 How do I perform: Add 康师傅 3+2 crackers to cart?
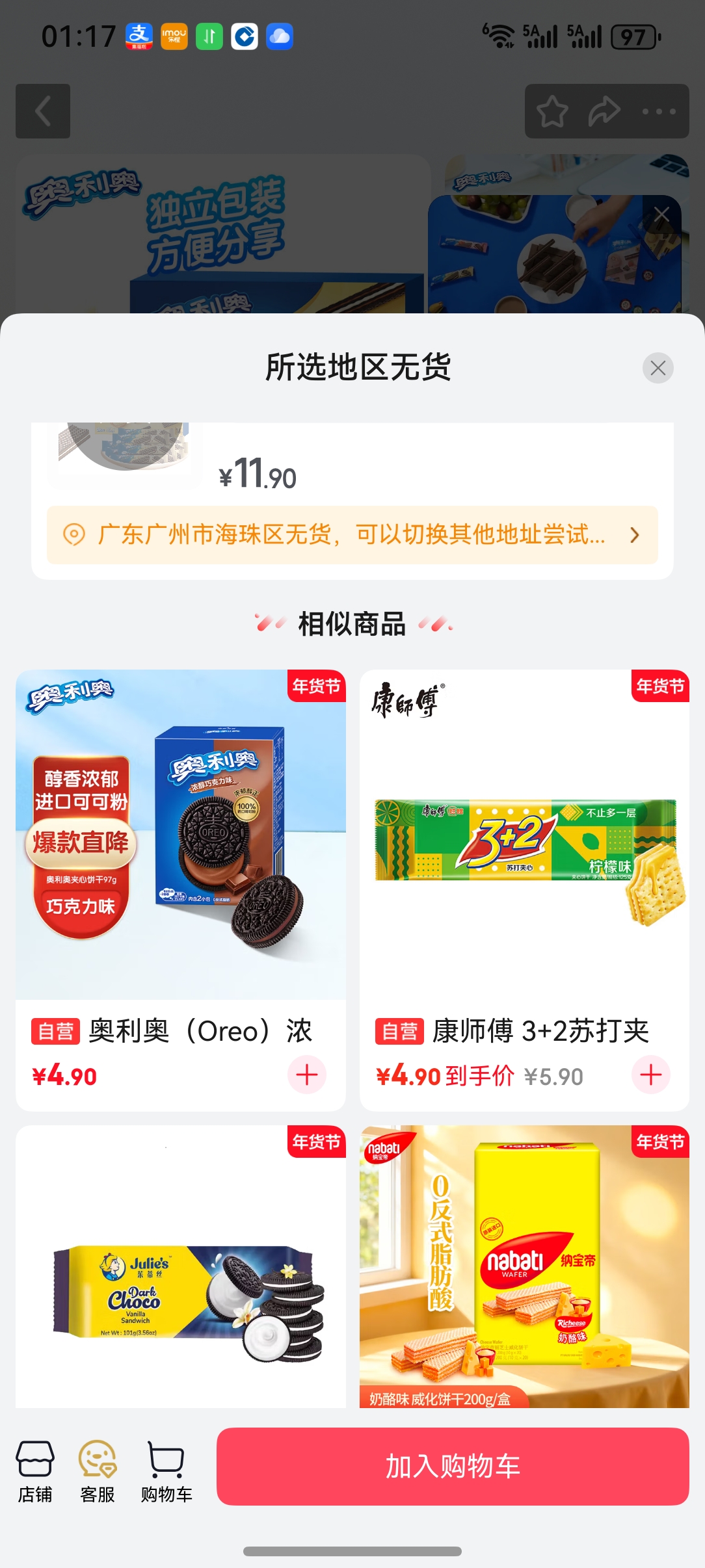click(650, 1075)
